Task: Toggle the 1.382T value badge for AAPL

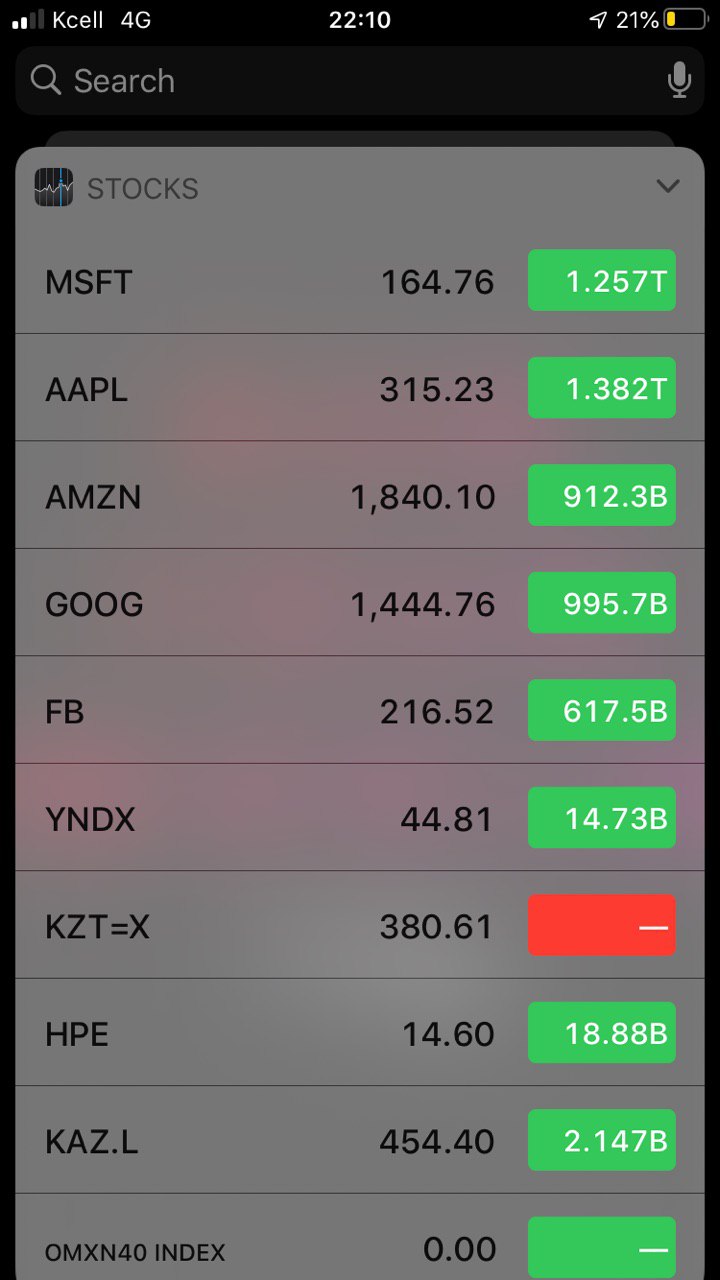Action: click(x=602, y=388)
